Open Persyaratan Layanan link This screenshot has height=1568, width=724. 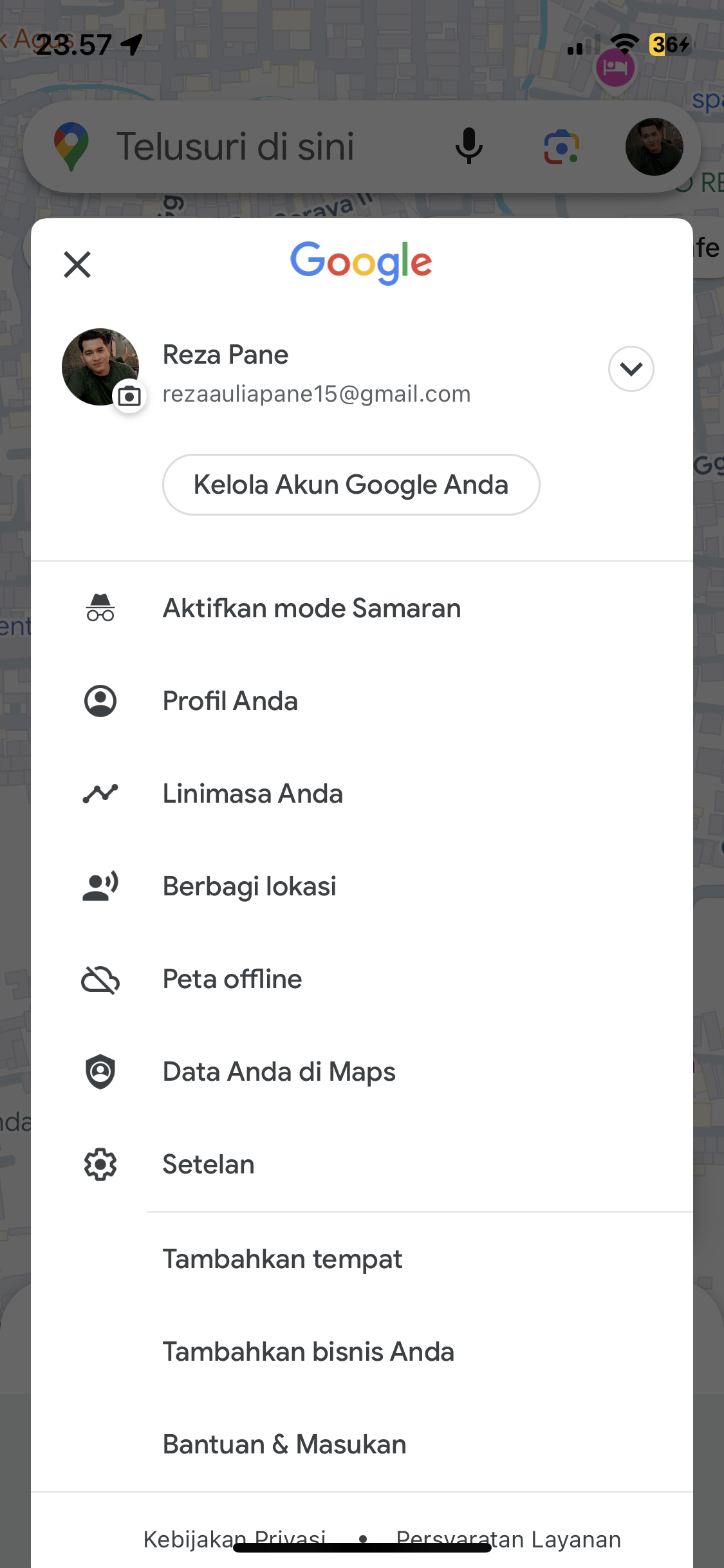508,1540
